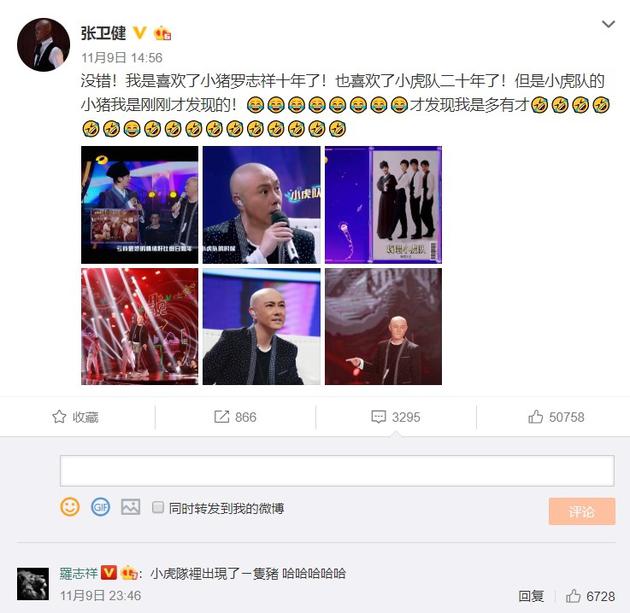Open the first photo in the post
630x613 pixels.
[140, 205]
